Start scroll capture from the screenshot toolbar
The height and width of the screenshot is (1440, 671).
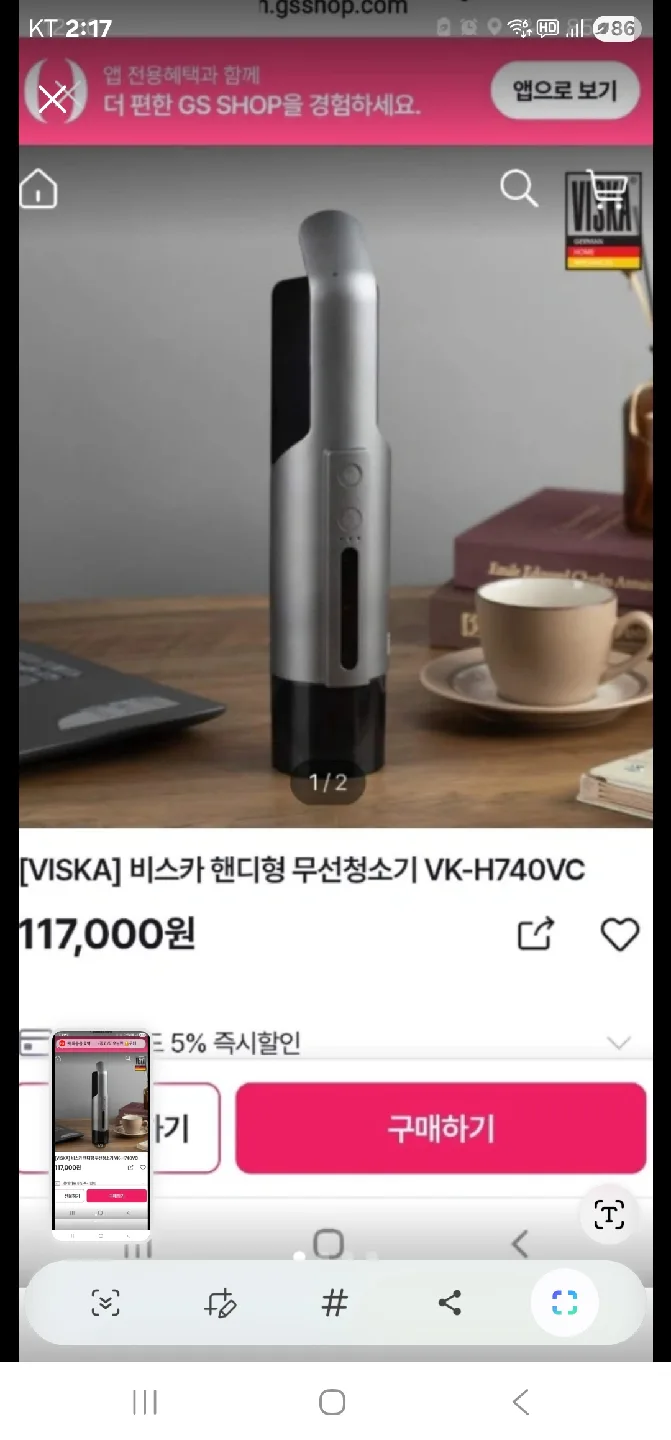(x=105, y=1303)
